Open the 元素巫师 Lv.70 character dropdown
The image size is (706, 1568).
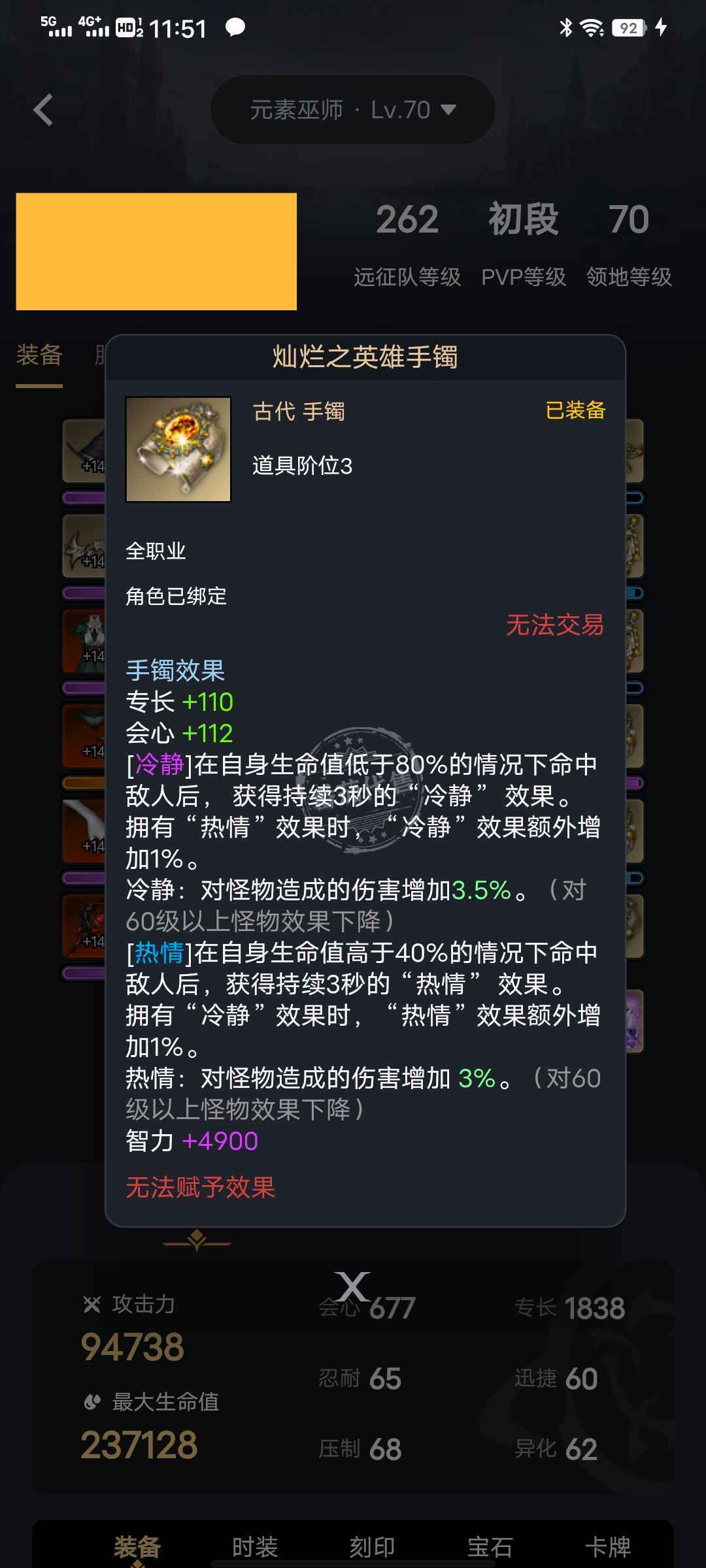(x=352, y=110)
